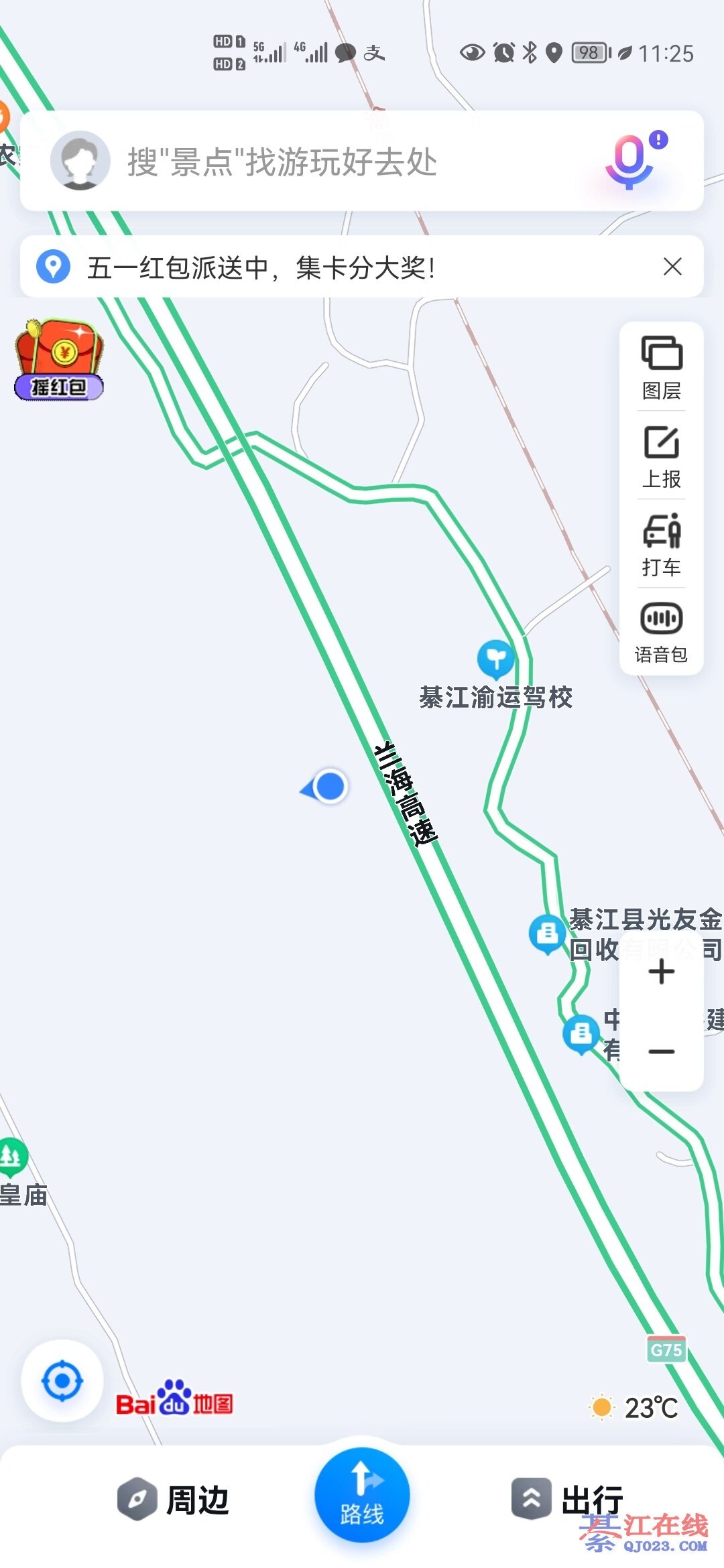The width and height of the screenshot is (724, 1568).
Task: Switch to the 出行 travel tab
Action: coord(568,1500)
